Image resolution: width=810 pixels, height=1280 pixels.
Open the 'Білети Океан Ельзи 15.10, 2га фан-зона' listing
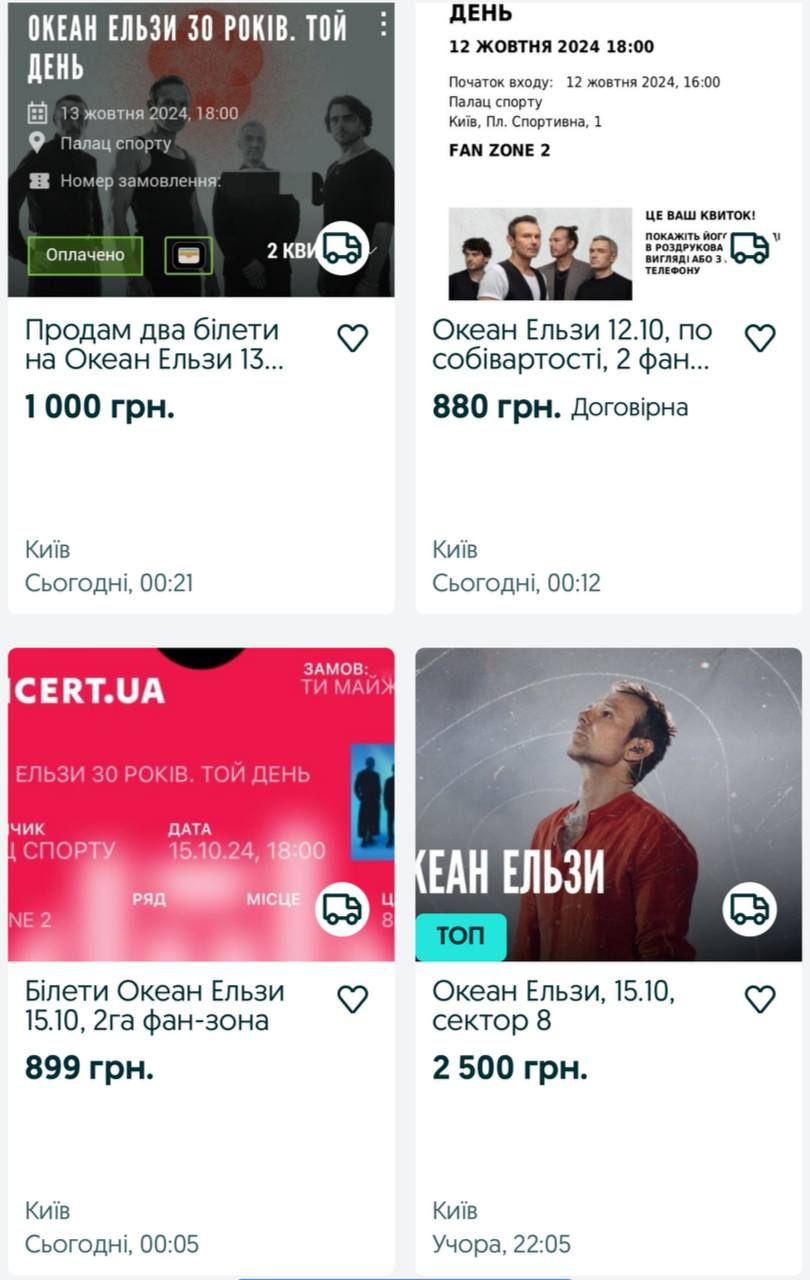click(x=154, y=1005)
